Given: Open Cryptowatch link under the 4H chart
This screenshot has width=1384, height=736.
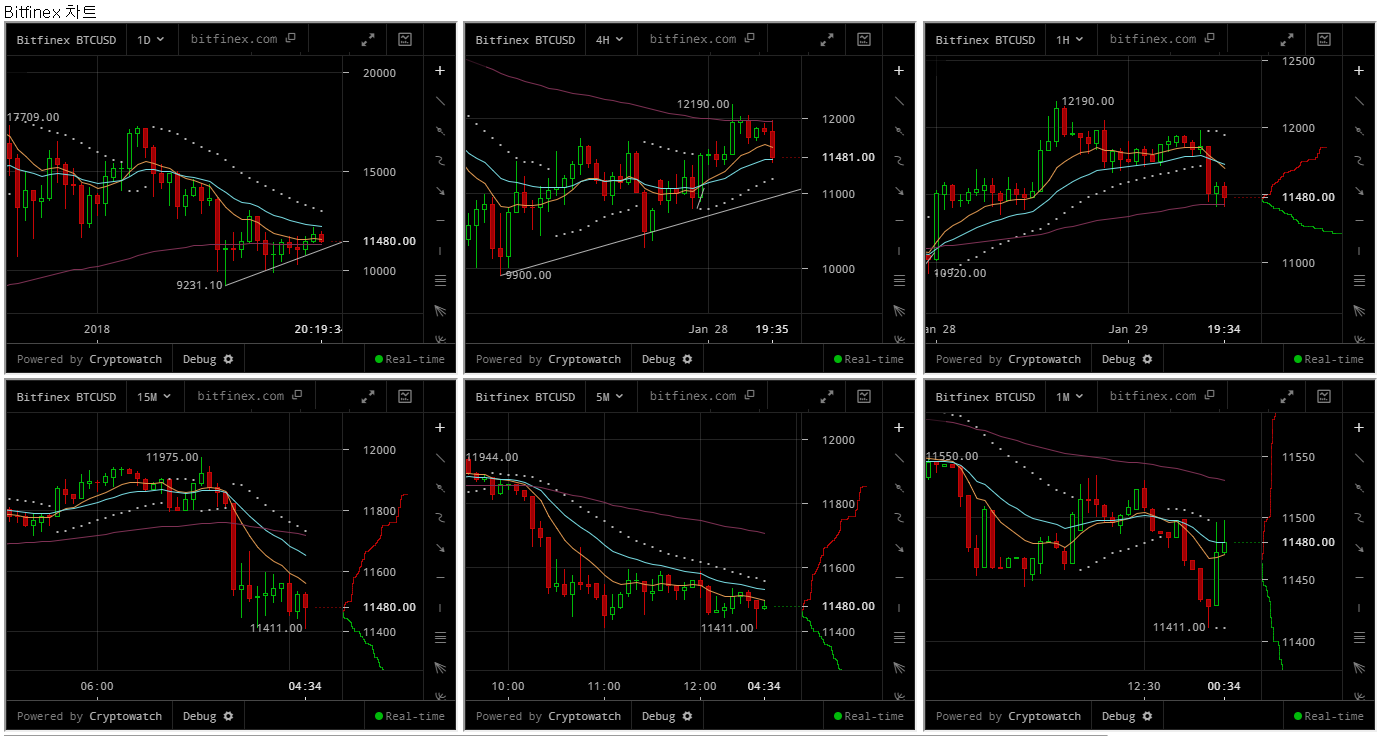Looking at the screenshot, I should click(584, 359).
